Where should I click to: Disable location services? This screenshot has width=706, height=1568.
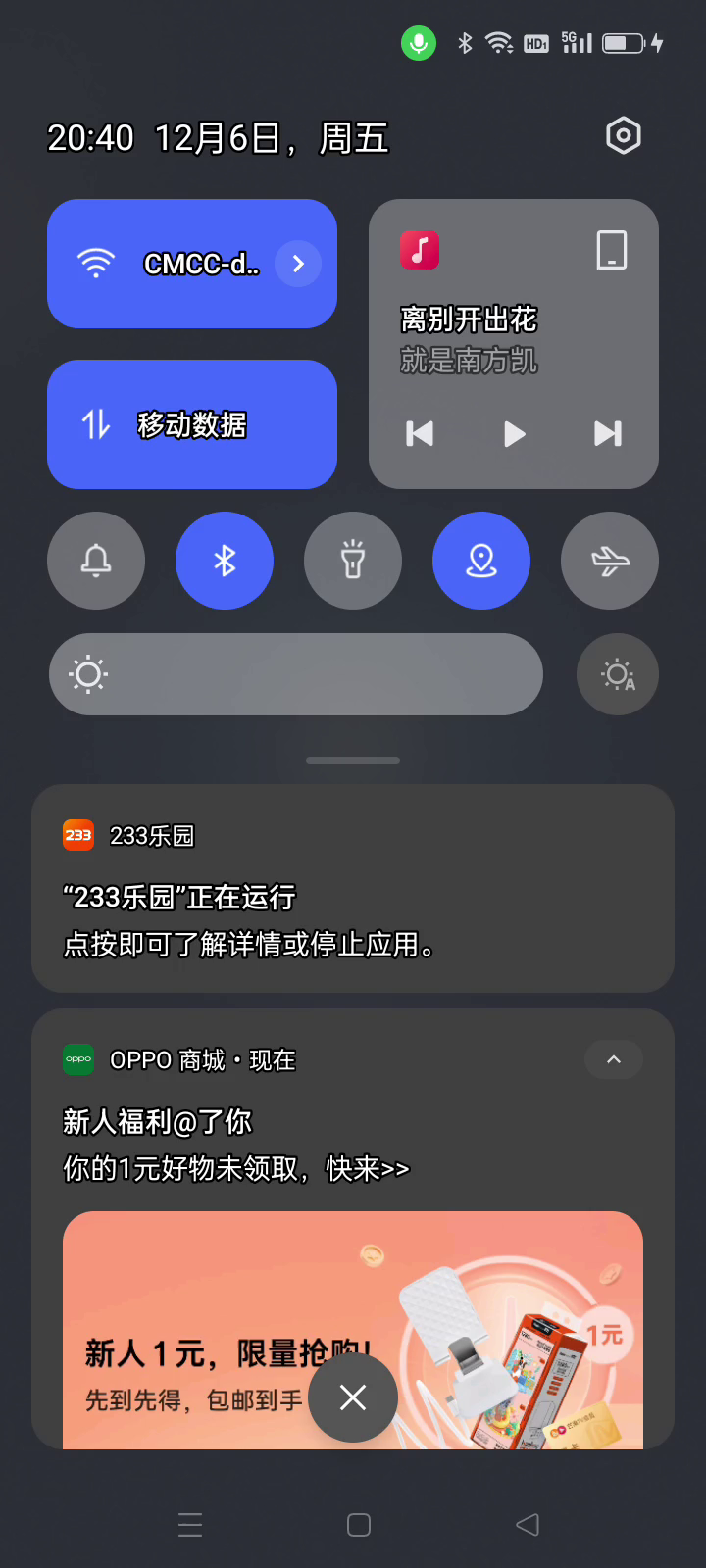[481, 561]
